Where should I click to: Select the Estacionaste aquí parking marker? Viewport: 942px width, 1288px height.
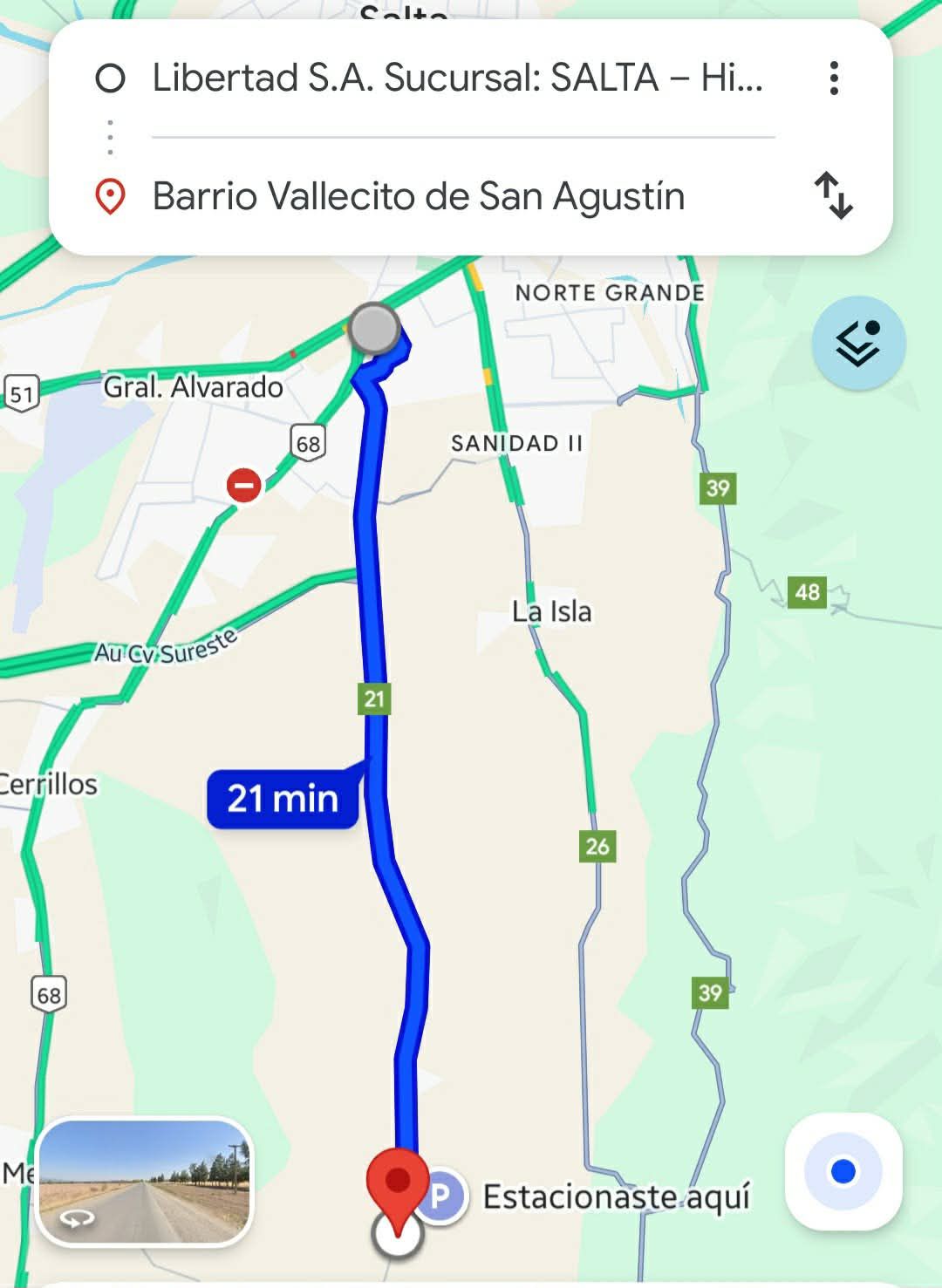pyautogui.click(x=442, y=1196)
